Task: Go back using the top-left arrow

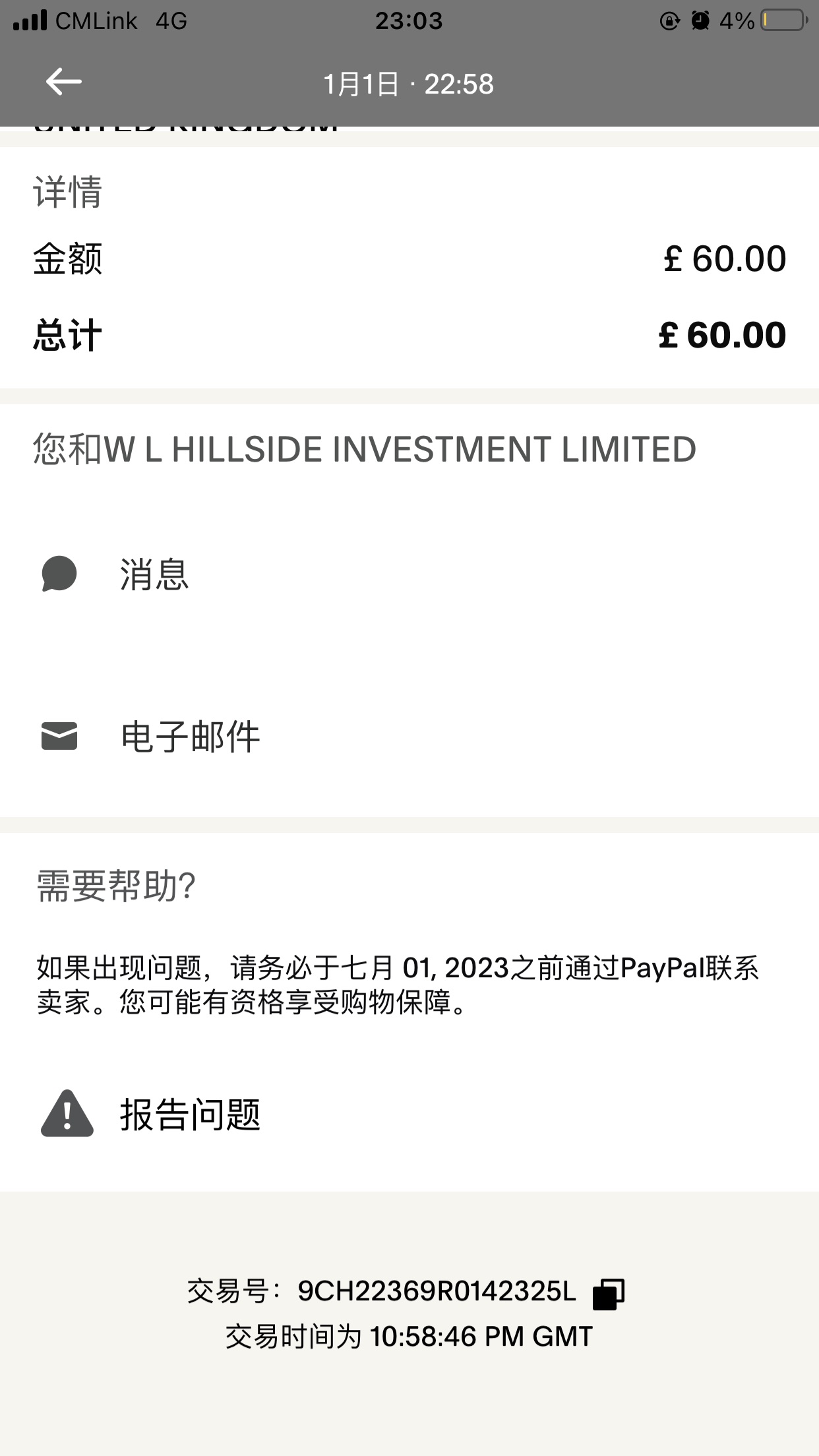Action: [63, 82]
